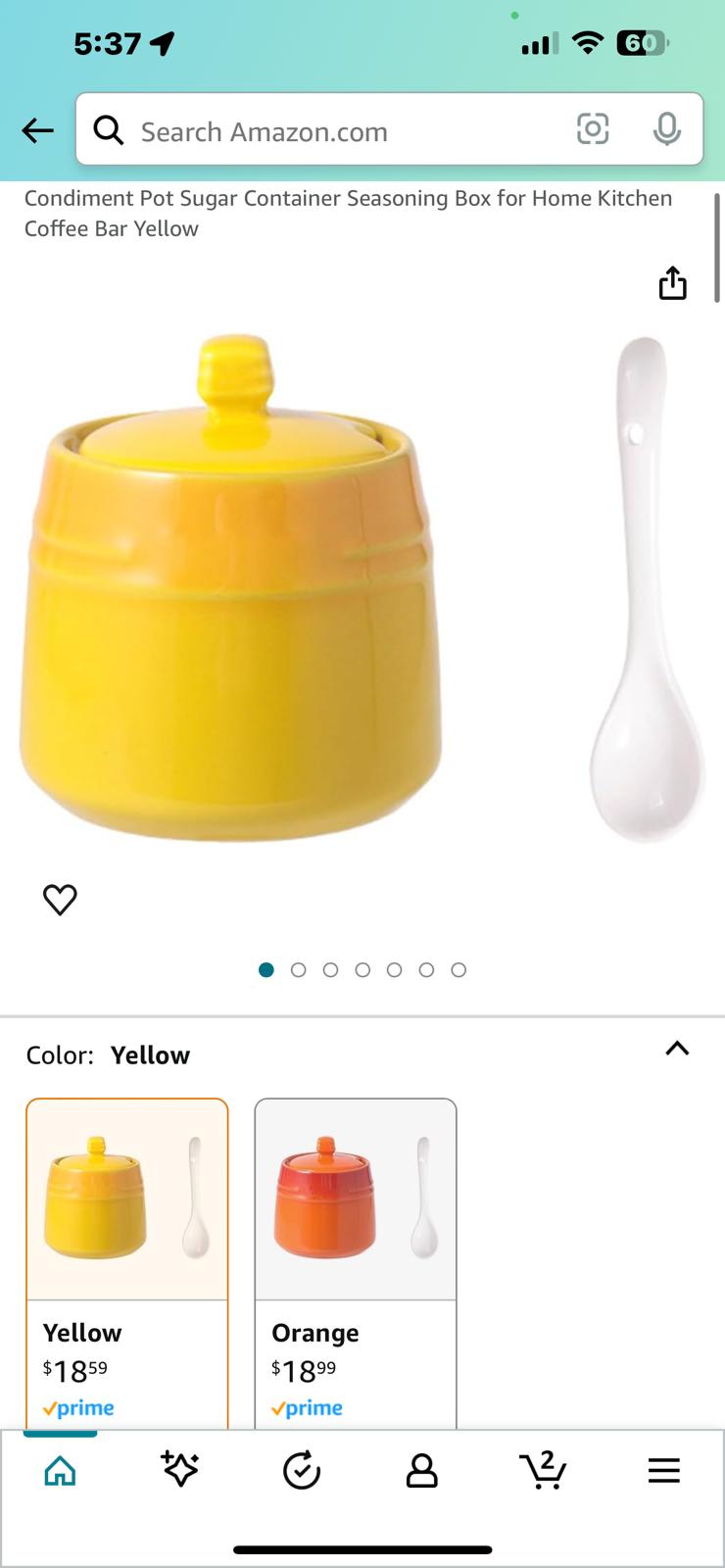The width and height of the screenshot is (725, 1568).
Task: Tap the Search Amazon.com field
Action: 333,131
